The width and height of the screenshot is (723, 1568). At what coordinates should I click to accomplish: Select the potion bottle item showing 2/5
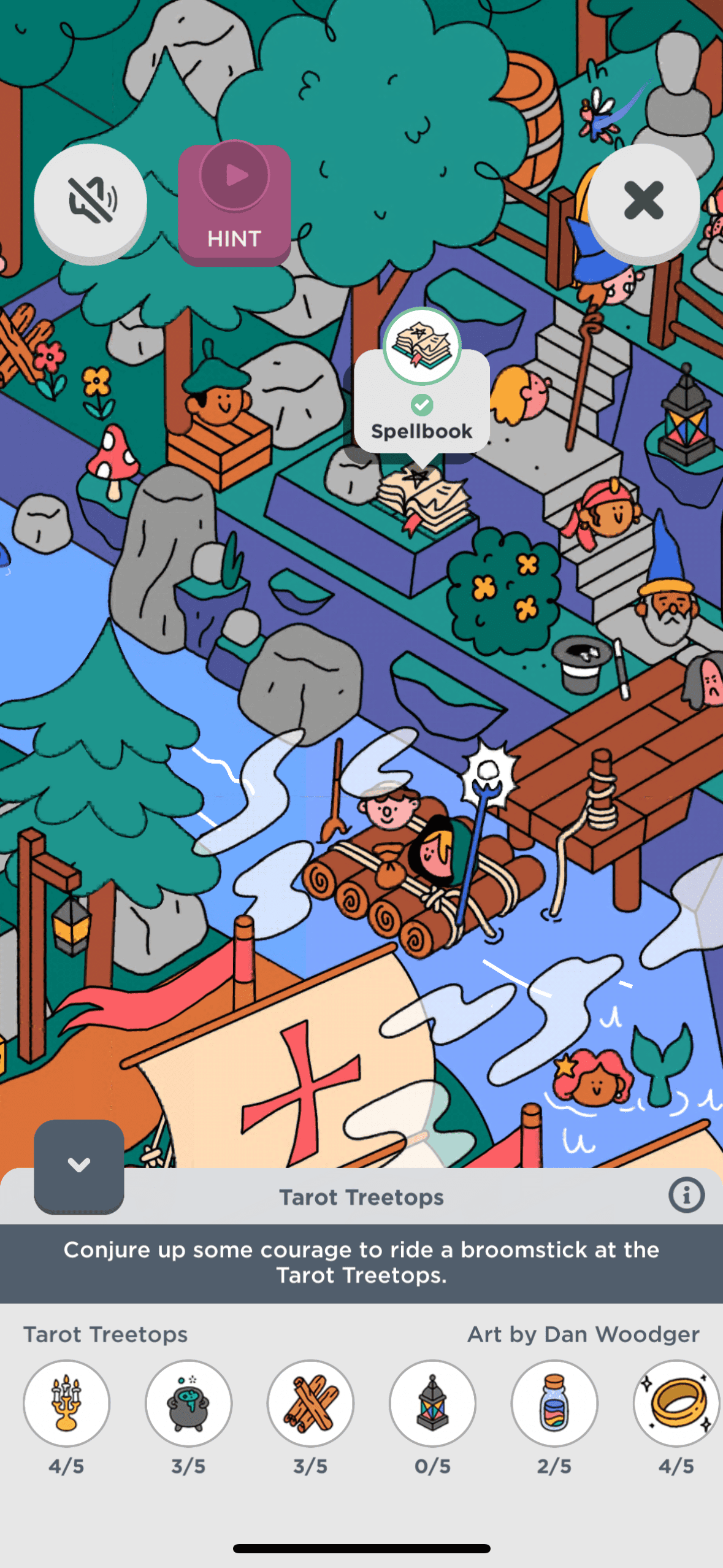click(554, 1403)
